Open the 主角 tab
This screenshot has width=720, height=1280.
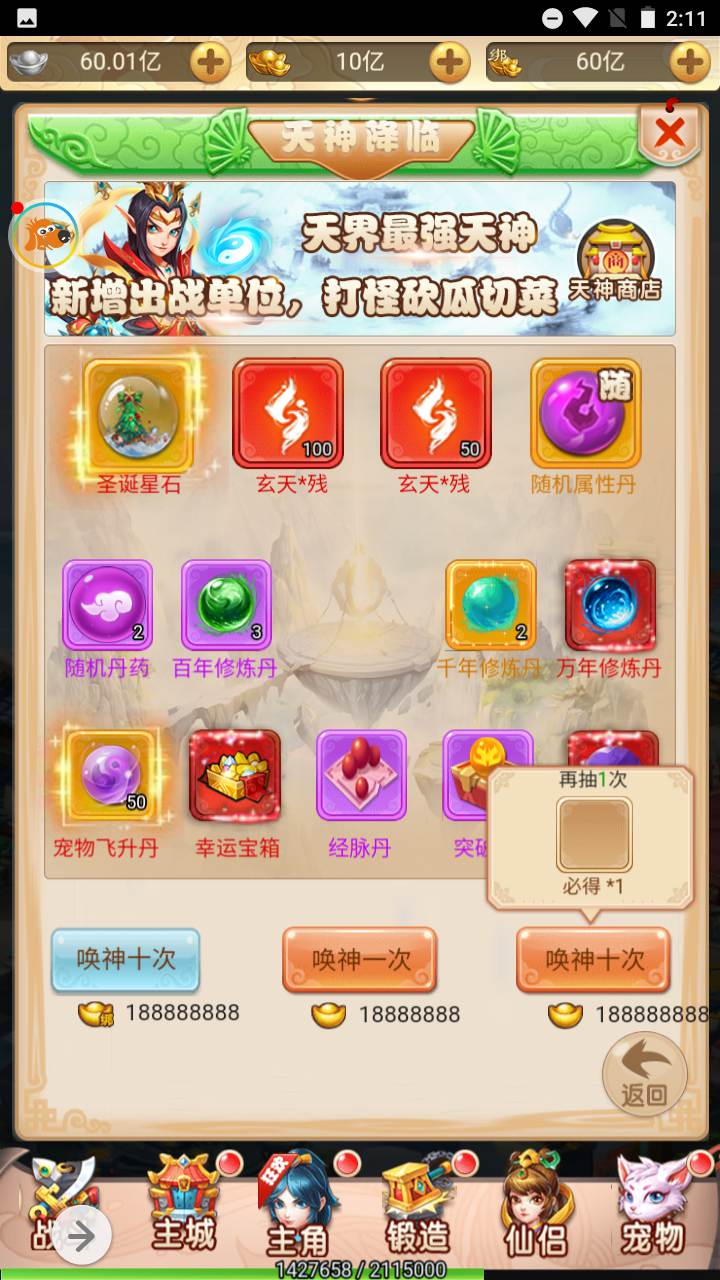[x=298, y=1205]
